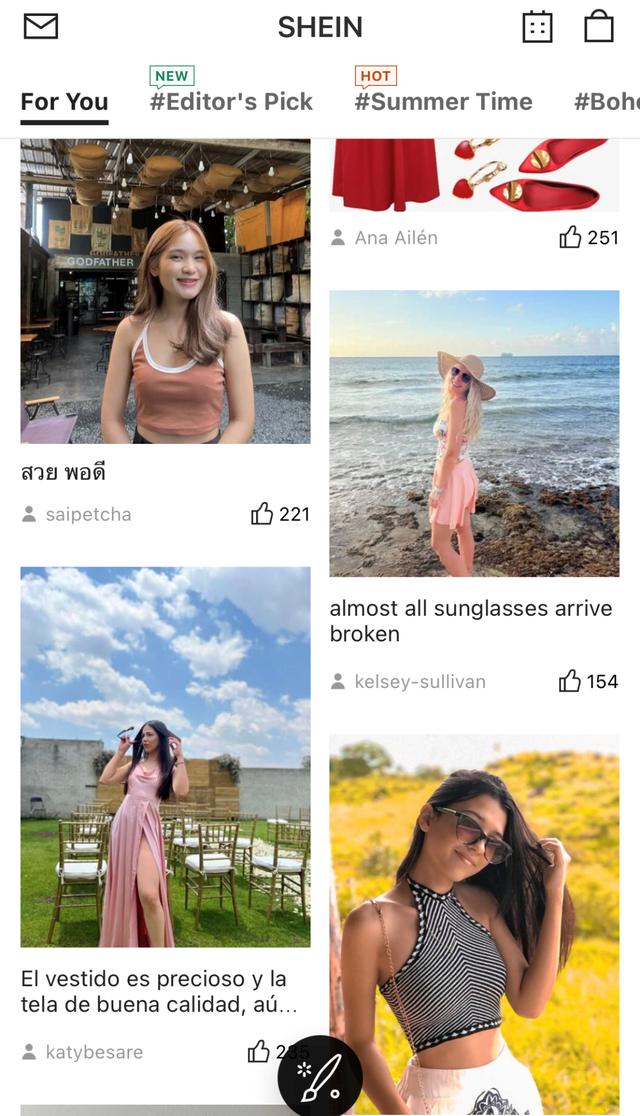Select the For You tab

(x=64, y=102)
